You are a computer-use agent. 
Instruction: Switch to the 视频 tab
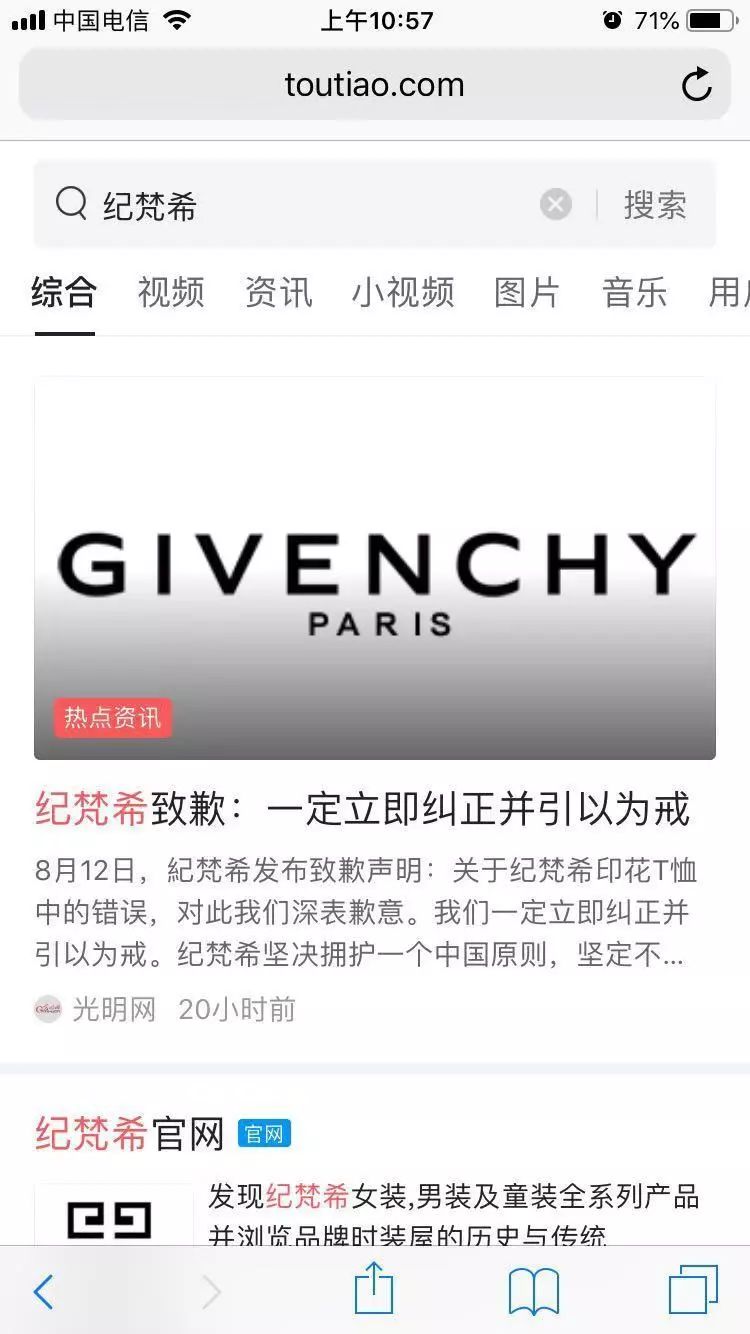pos(171,292)
